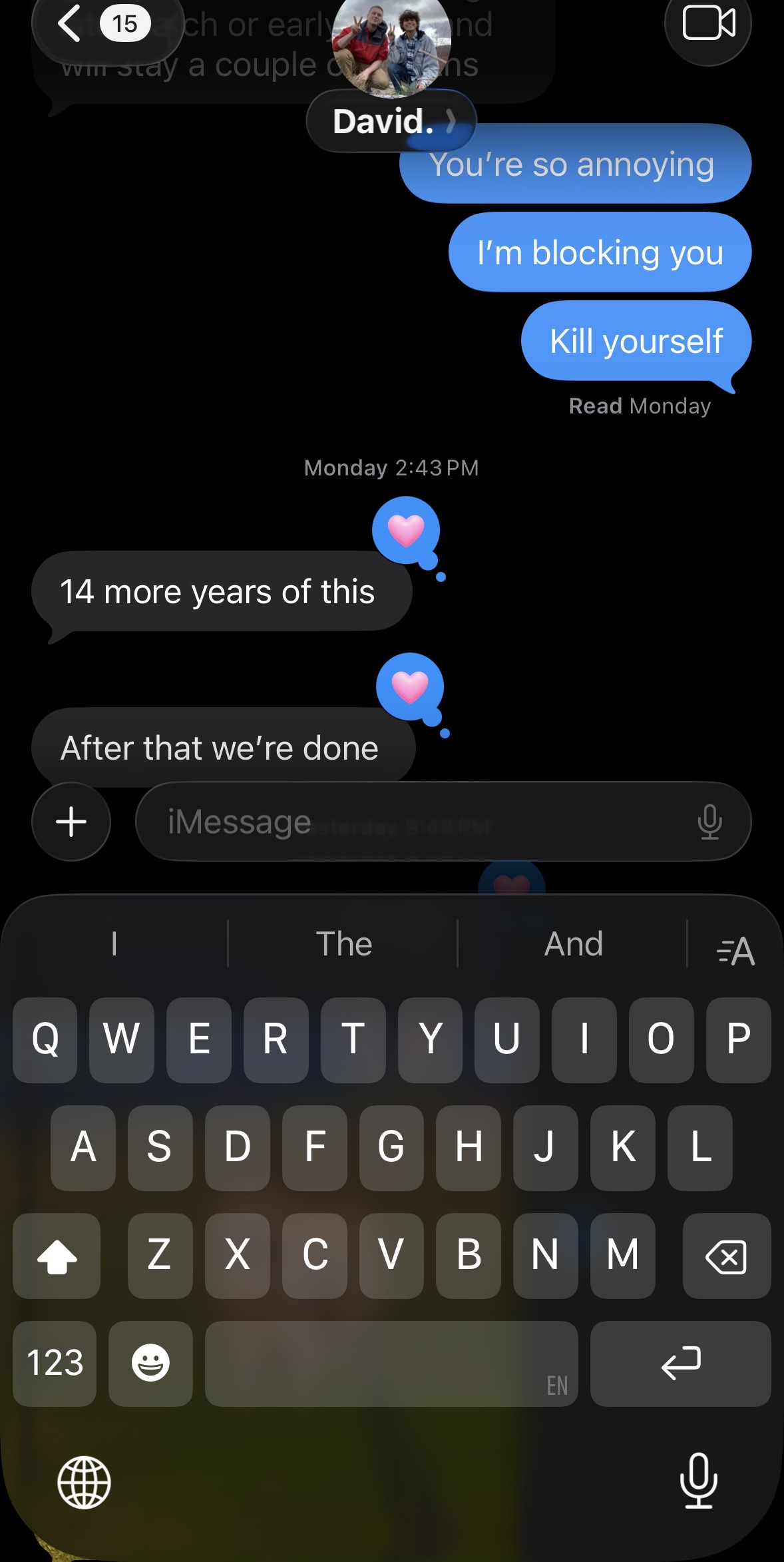Open the text formatting options
The width and height of the screenshot is (784, 1562).
(x=735, y=950)
